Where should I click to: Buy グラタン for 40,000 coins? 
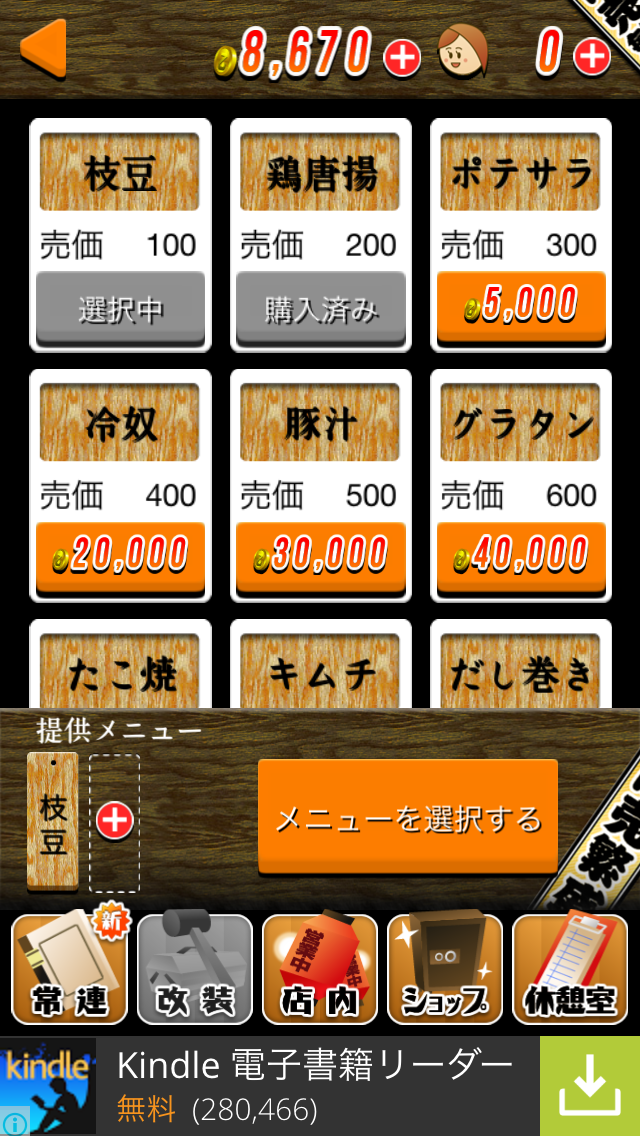(x=520, y=556)
